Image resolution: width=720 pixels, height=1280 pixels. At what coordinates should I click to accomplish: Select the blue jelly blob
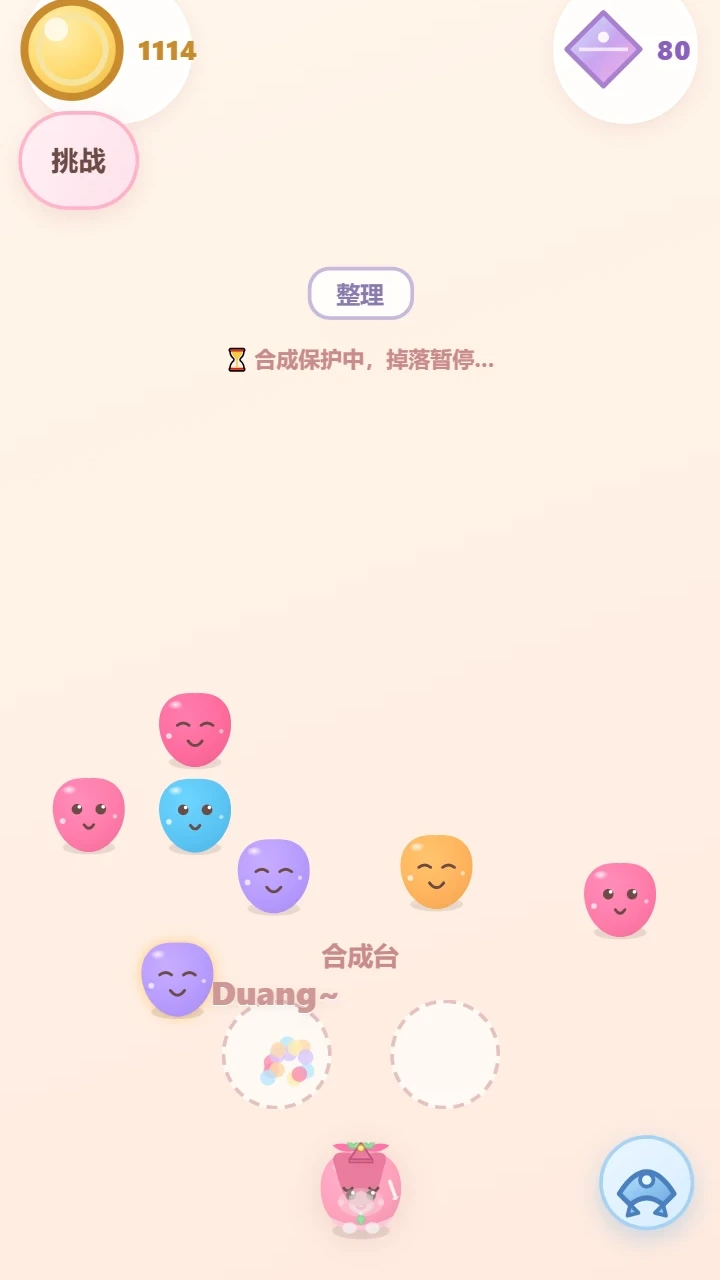(x=195, y=815)
